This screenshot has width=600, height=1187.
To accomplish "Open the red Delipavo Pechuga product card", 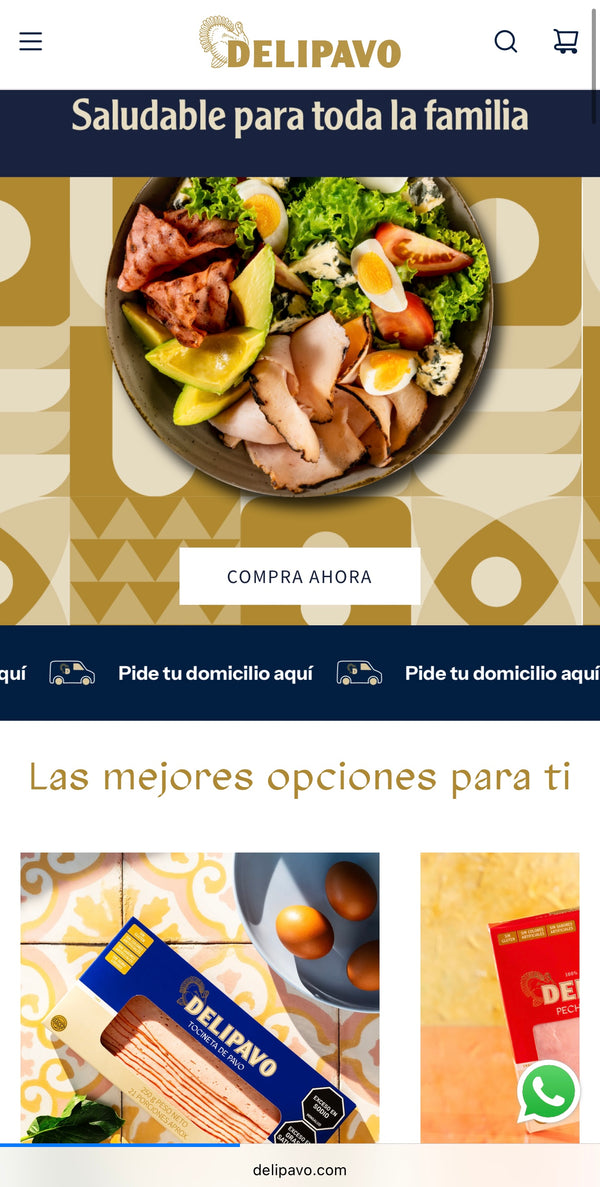I will [499, 980].
